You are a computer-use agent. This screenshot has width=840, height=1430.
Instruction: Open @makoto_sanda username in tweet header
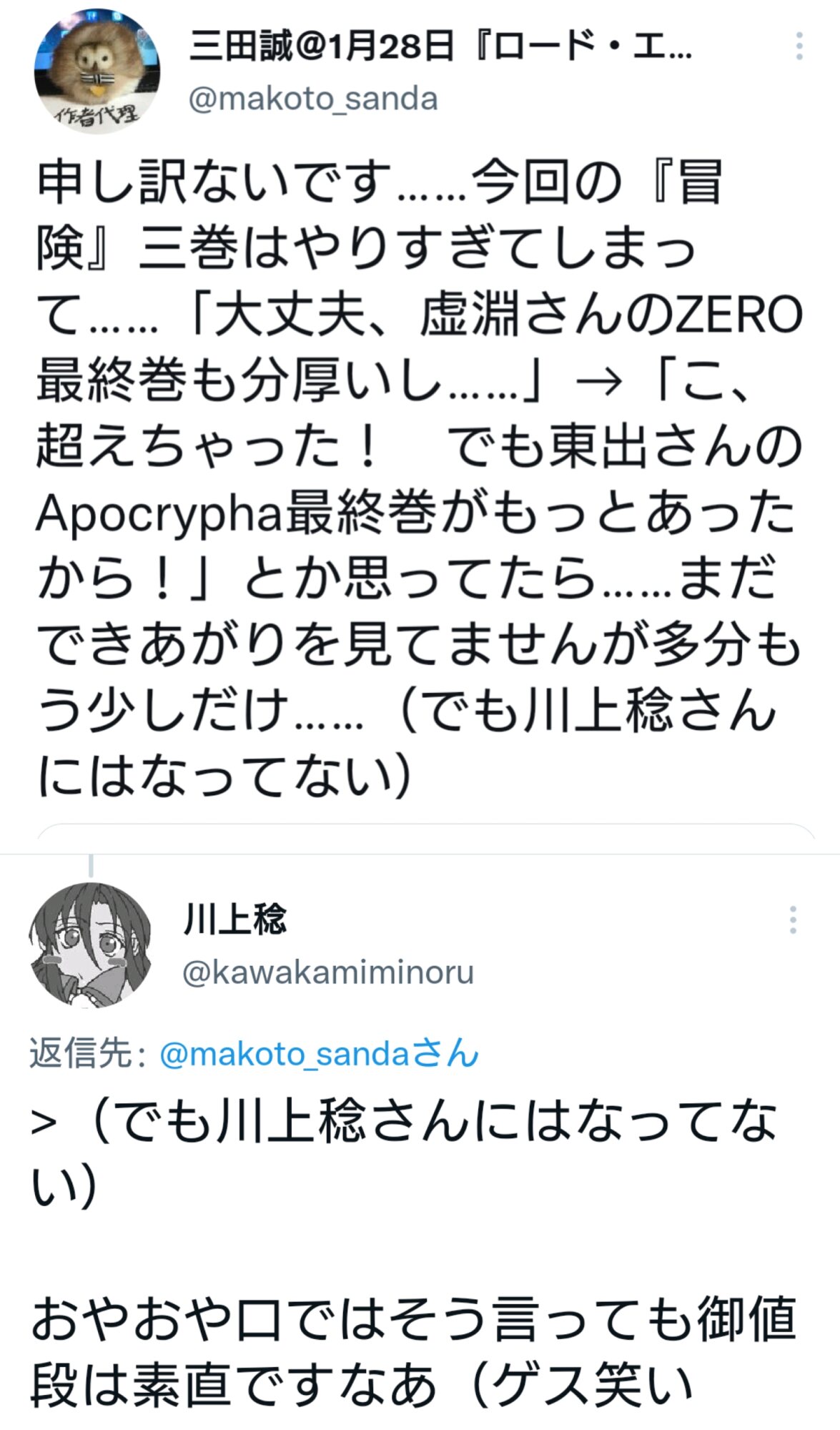pyautogui.click(x=312, y=99)
